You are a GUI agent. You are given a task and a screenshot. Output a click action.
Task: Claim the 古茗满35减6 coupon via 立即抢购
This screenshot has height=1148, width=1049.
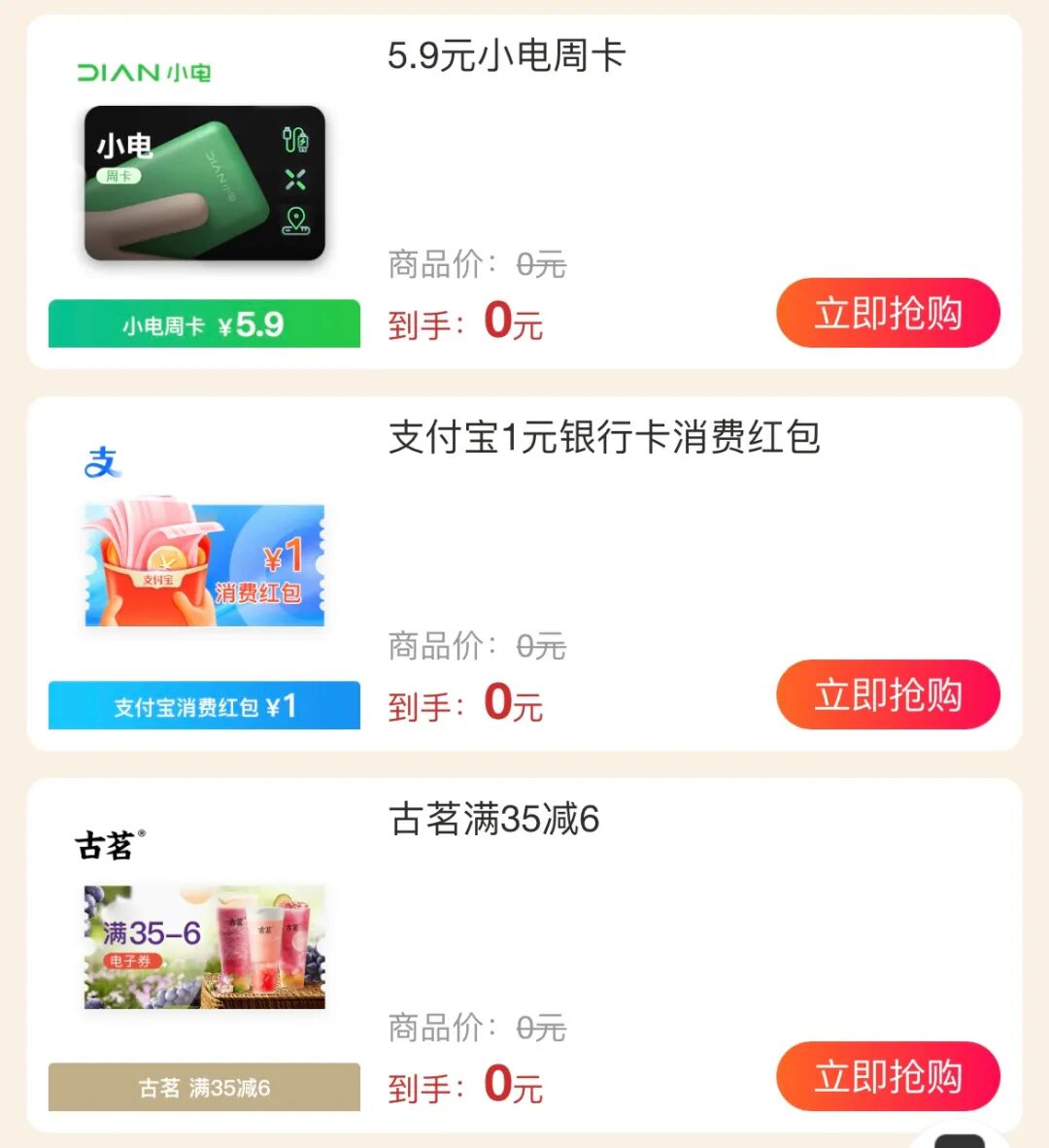pos(888,1076)
